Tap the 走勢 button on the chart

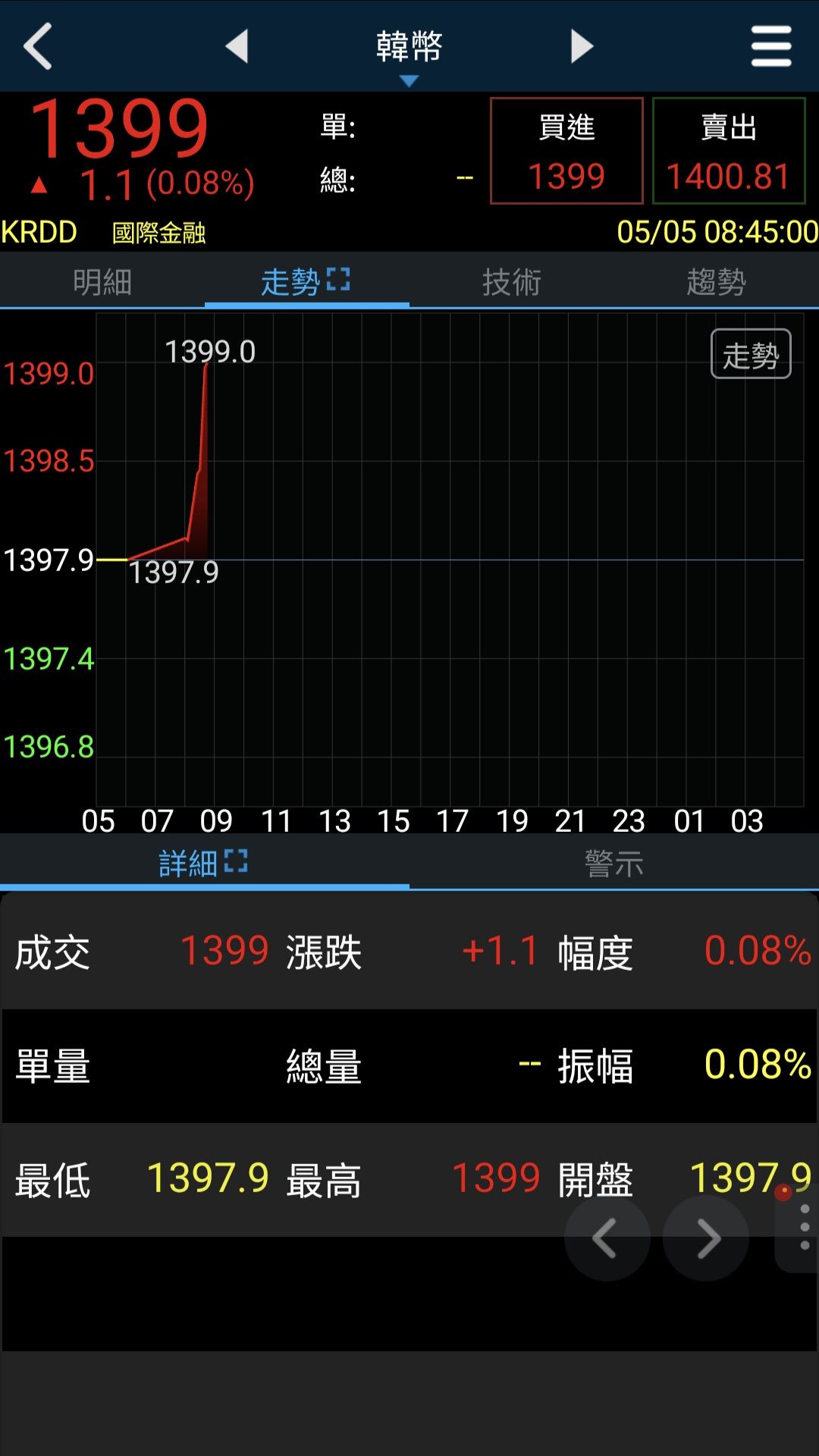tap(751, 354)
